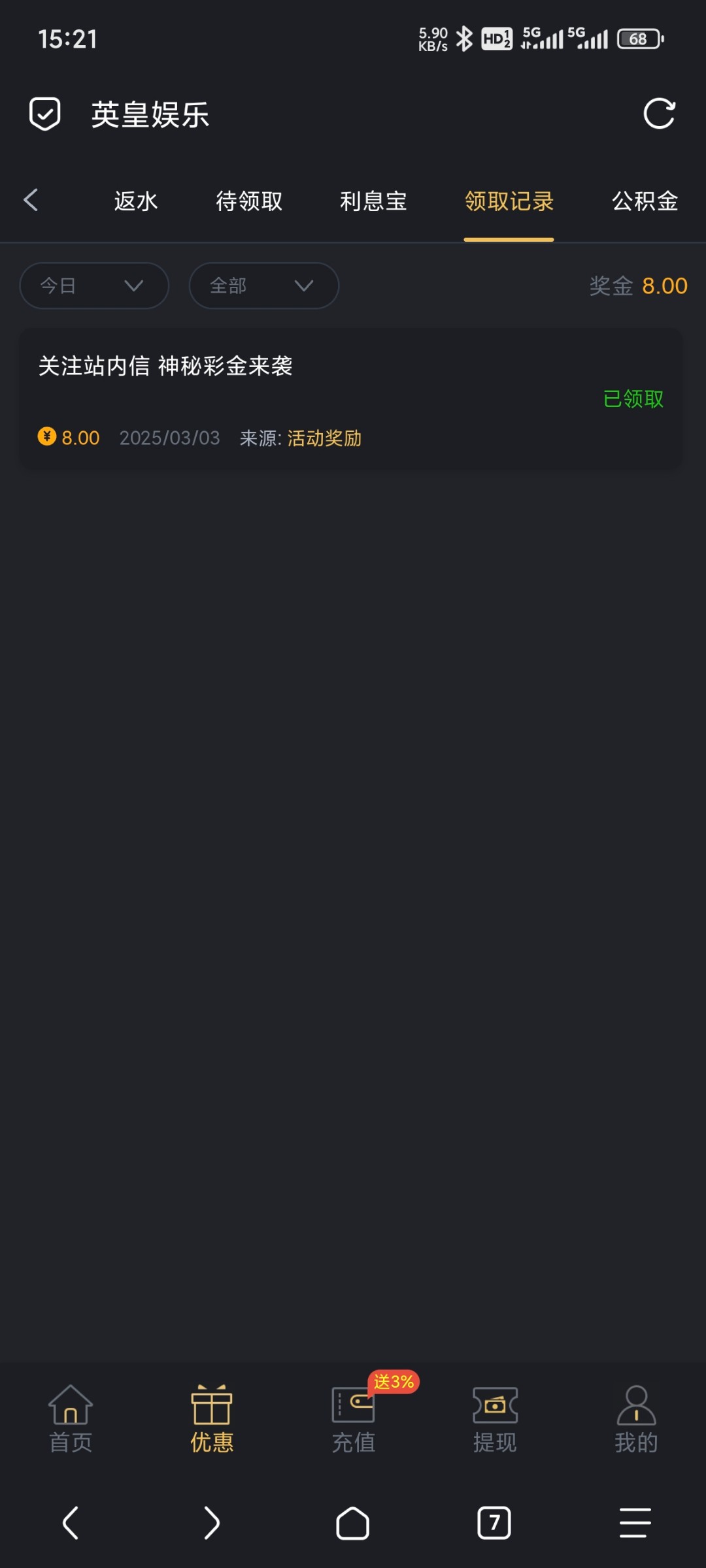Open the 全部 type filter dropdown

pyautogui.click(x=263, y=286)
